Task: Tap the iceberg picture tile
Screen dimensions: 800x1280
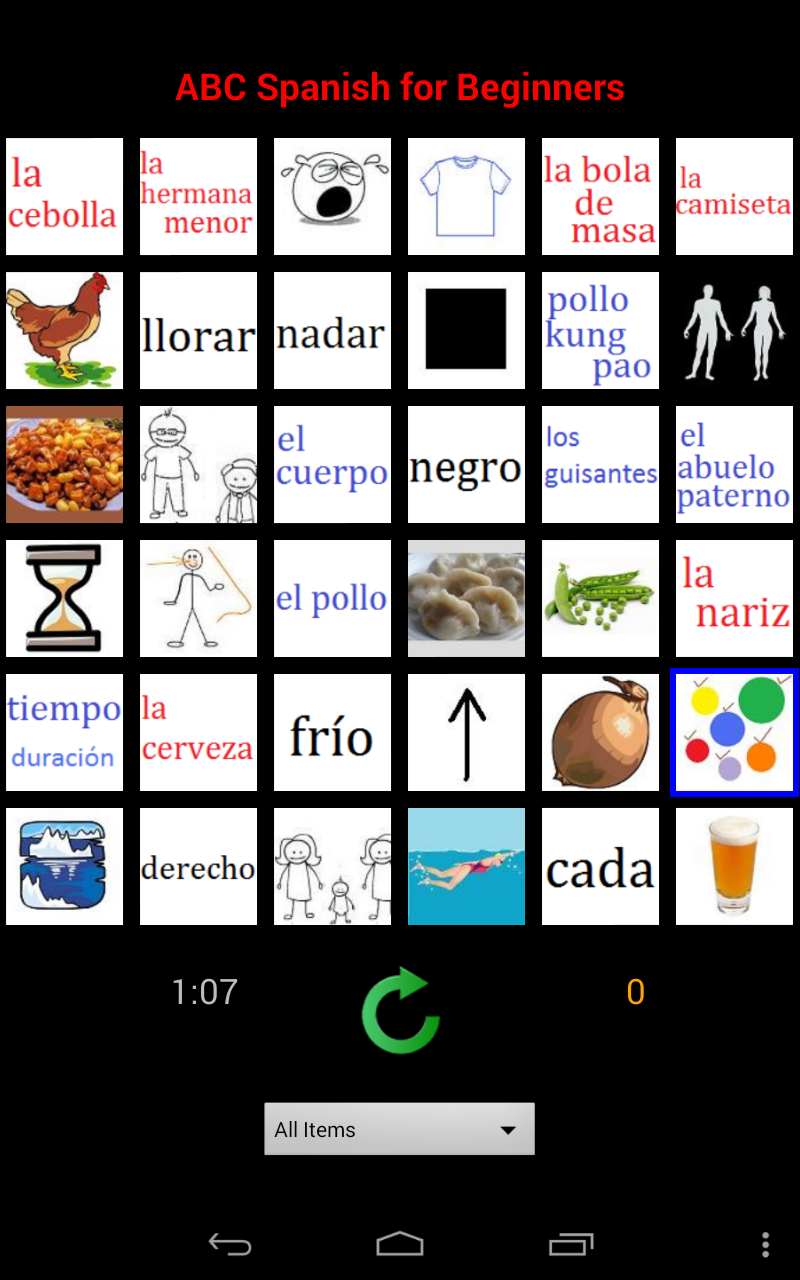Action: (x=64, y=866)
